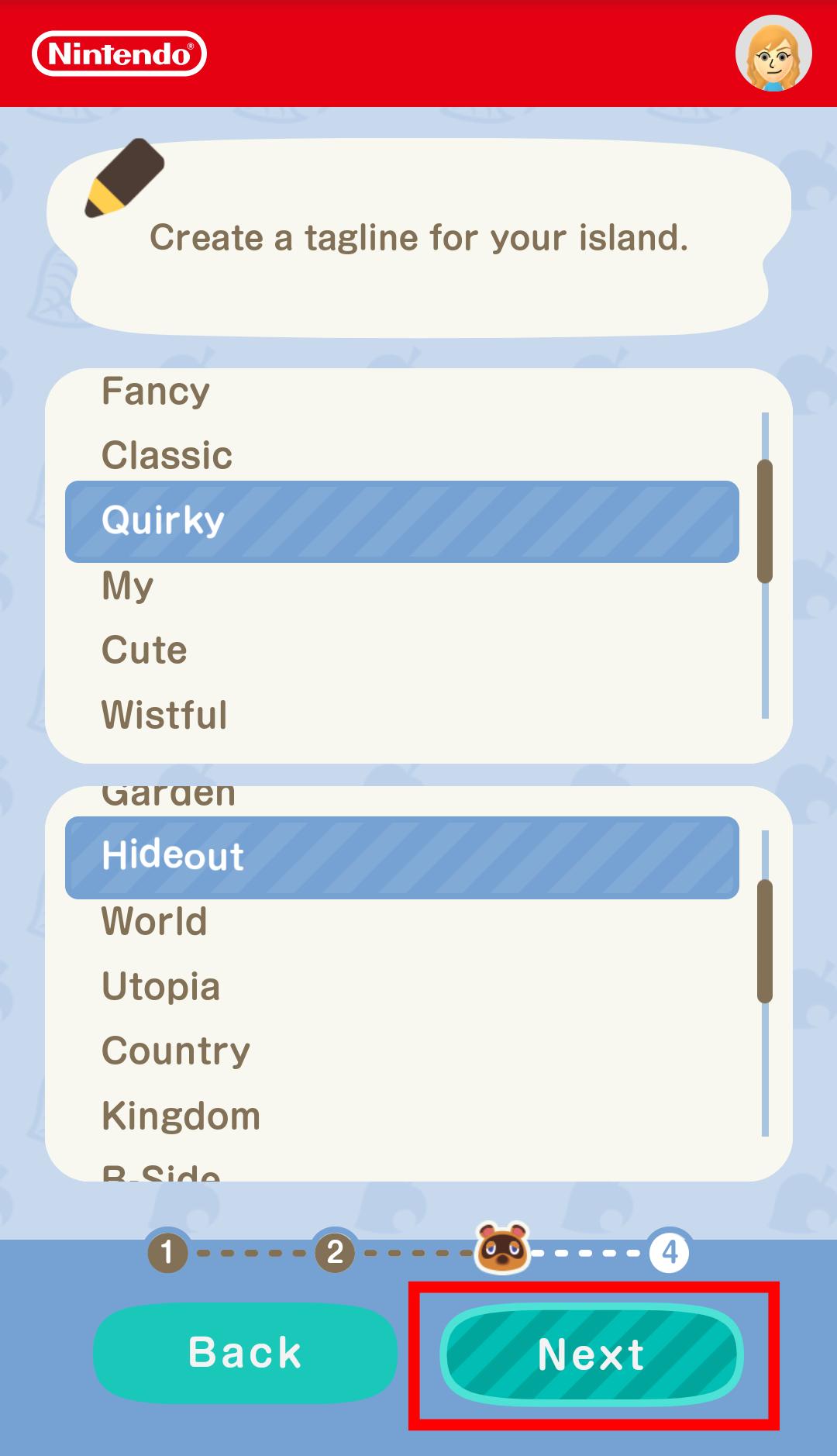Select the word Fancy
This screenshot has height=1456, width=837.
[156, 391]
